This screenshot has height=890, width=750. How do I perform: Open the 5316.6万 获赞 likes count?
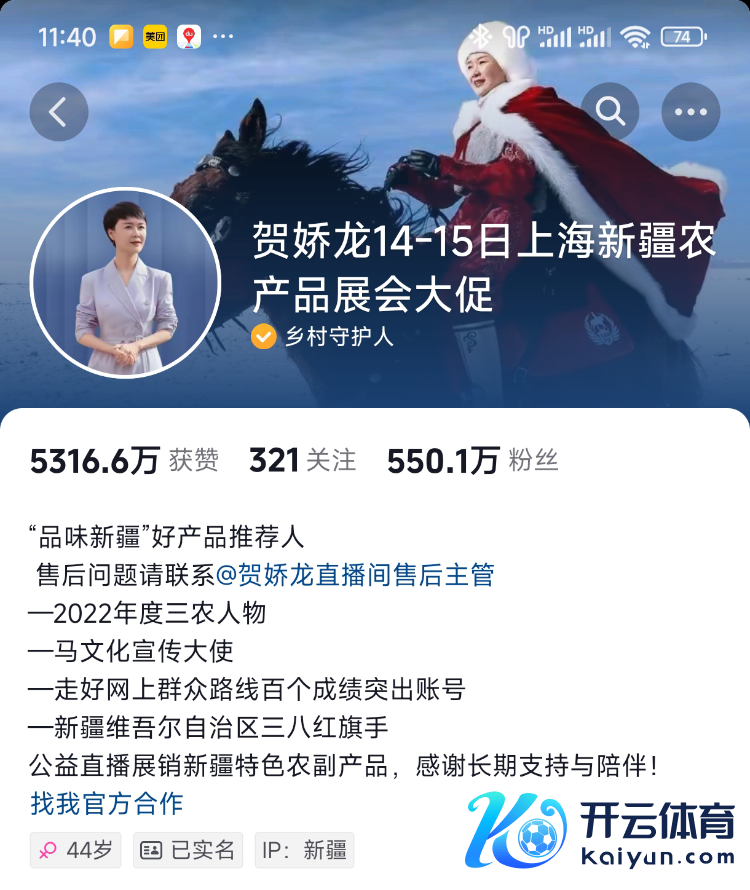(124, 460)
